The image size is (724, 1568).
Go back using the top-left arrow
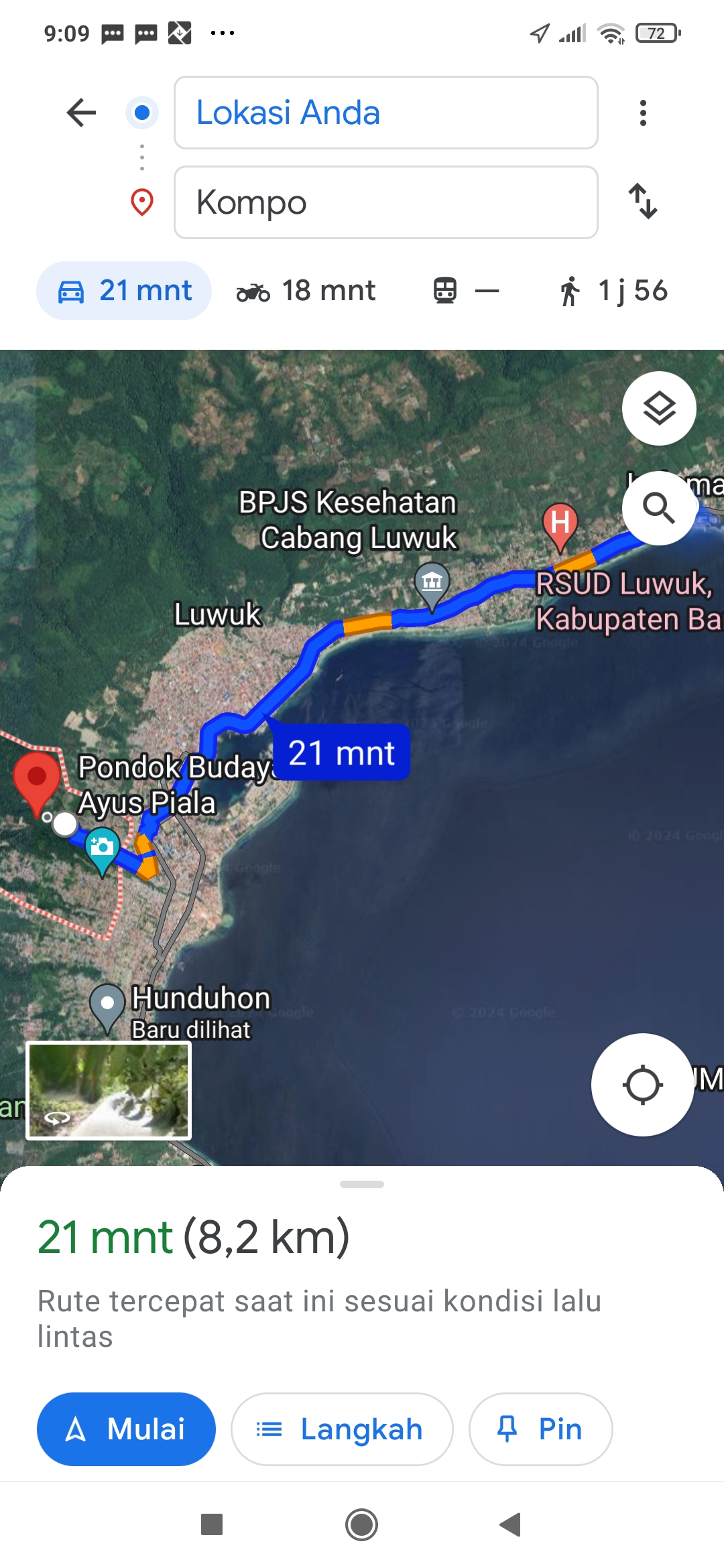pyautogui.click(x=82, y=113)
